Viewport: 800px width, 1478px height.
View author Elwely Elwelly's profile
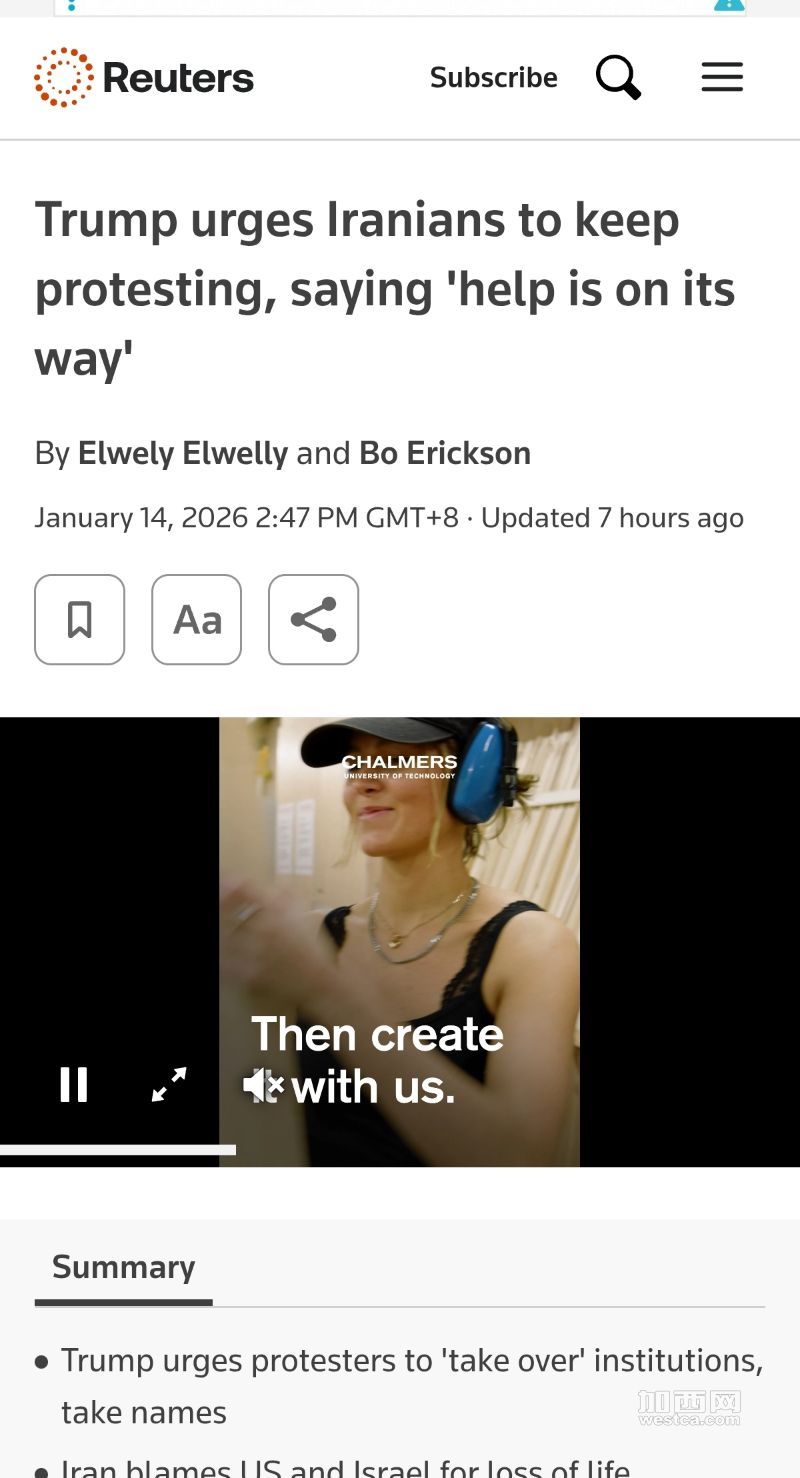pos(183,453)
